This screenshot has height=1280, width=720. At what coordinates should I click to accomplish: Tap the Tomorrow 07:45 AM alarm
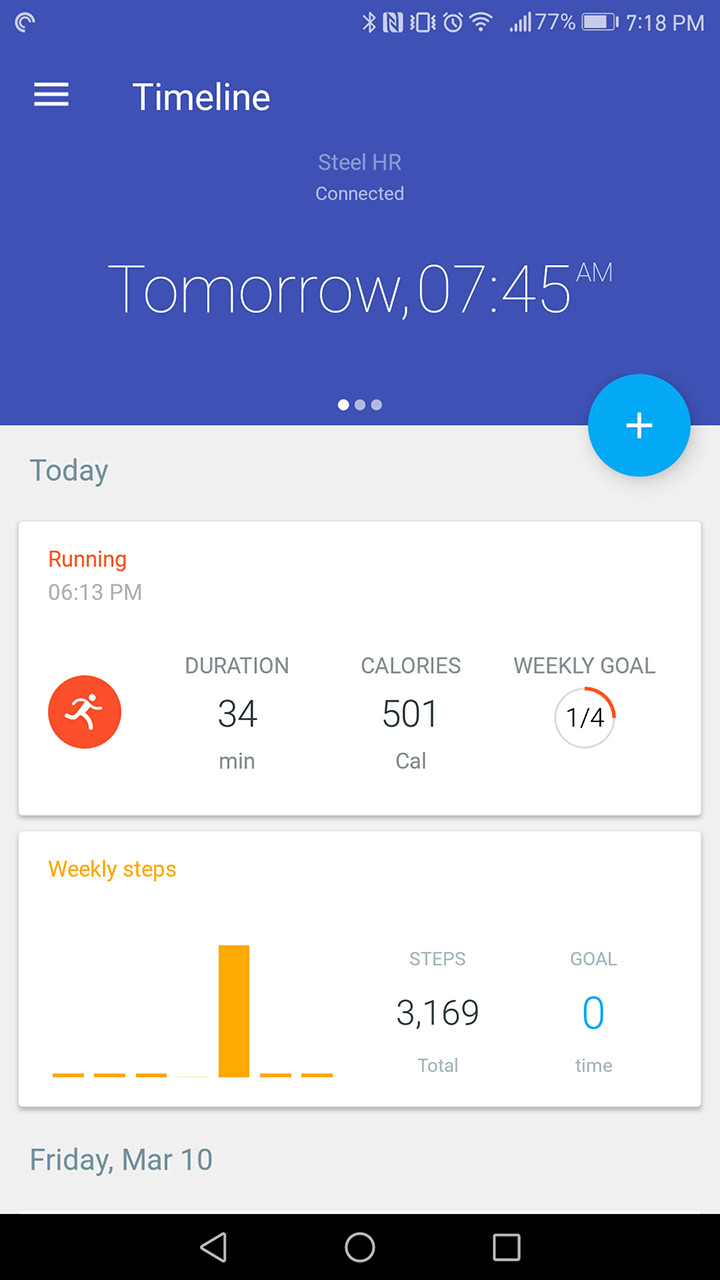click(x=360, y=289)
